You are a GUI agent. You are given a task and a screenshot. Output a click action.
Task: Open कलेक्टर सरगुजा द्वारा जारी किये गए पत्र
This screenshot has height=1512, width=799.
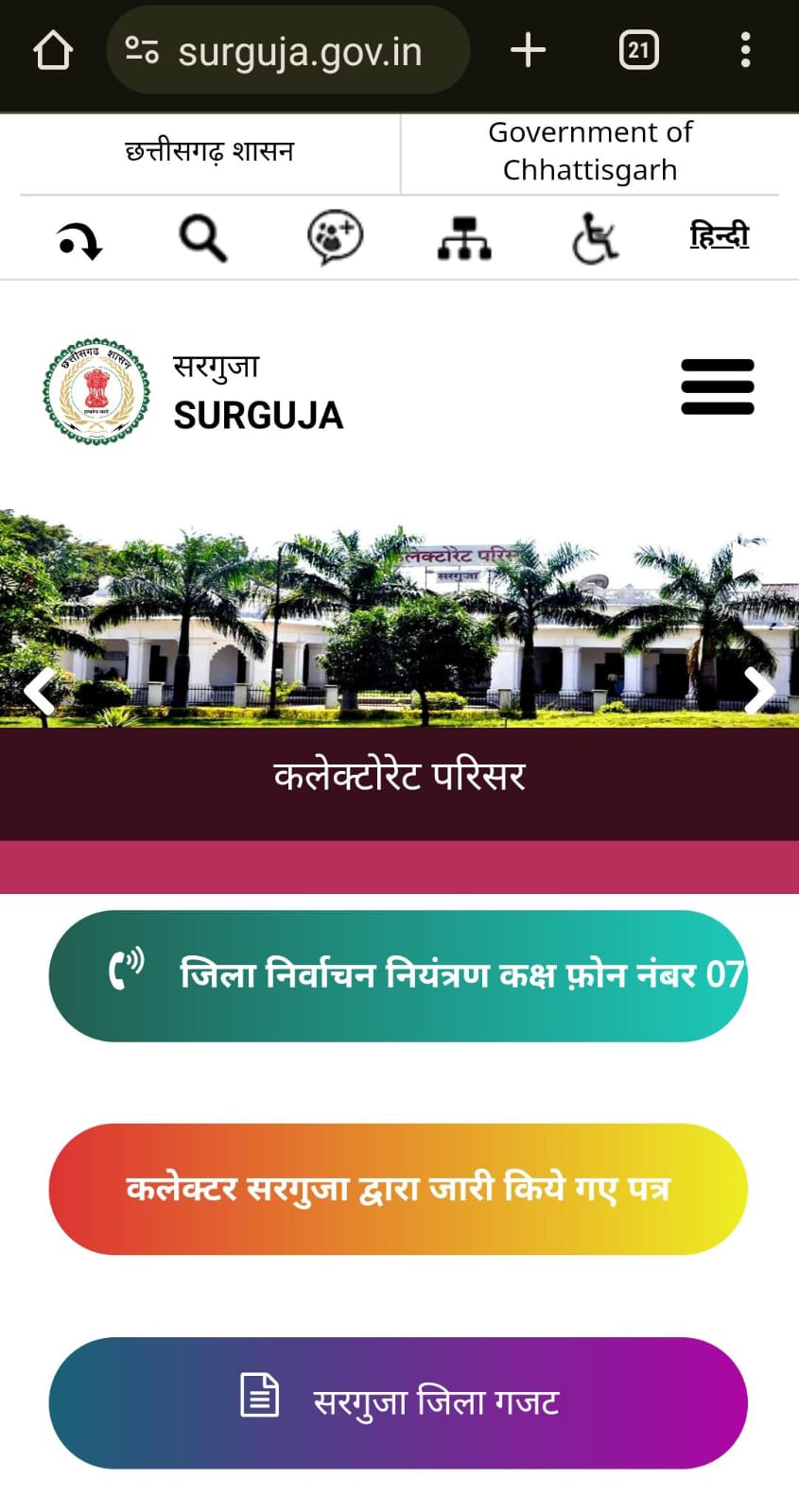click(398, 1189)
